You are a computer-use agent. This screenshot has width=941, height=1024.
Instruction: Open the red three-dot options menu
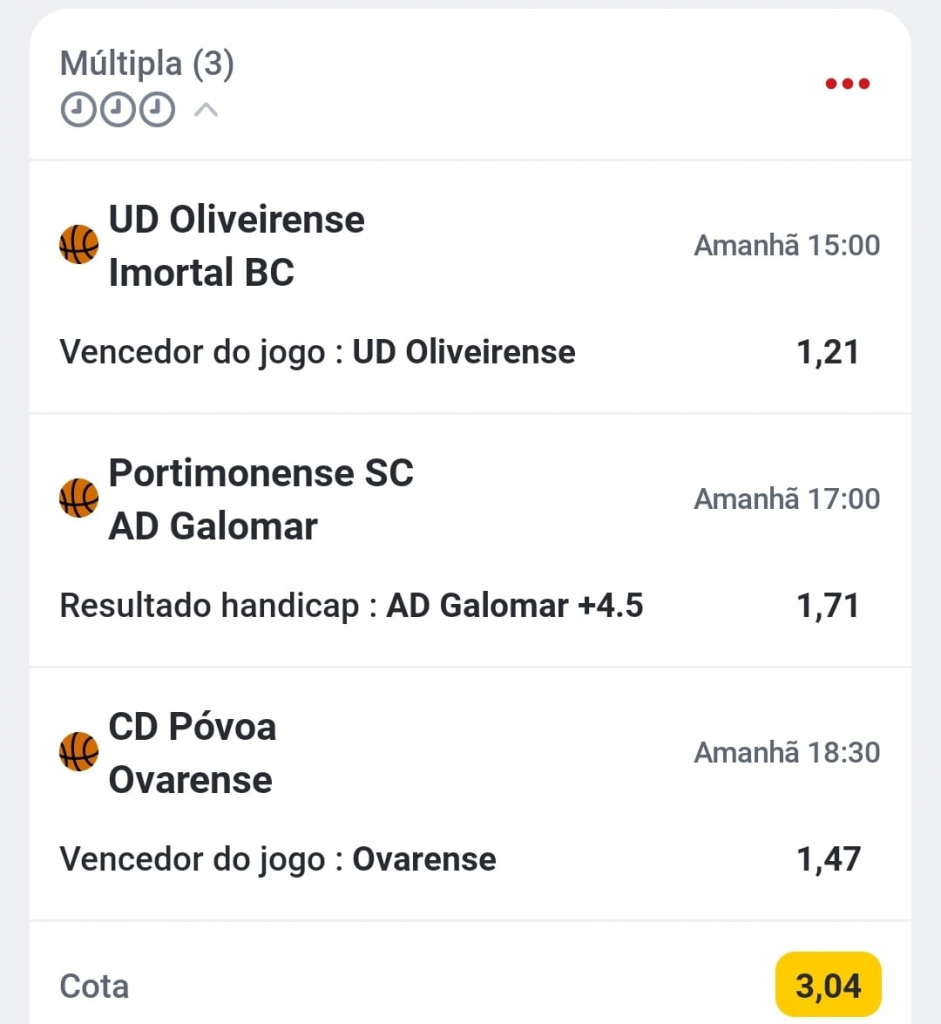847,84
